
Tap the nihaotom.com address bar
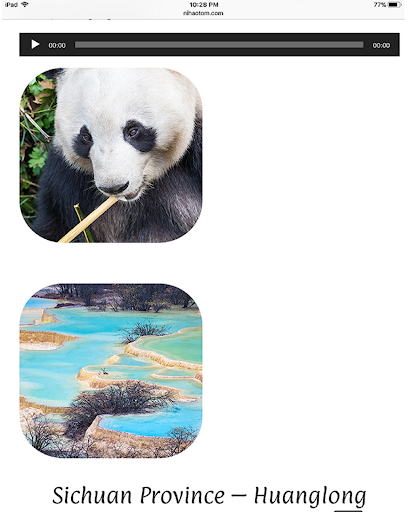coord(203,13)
